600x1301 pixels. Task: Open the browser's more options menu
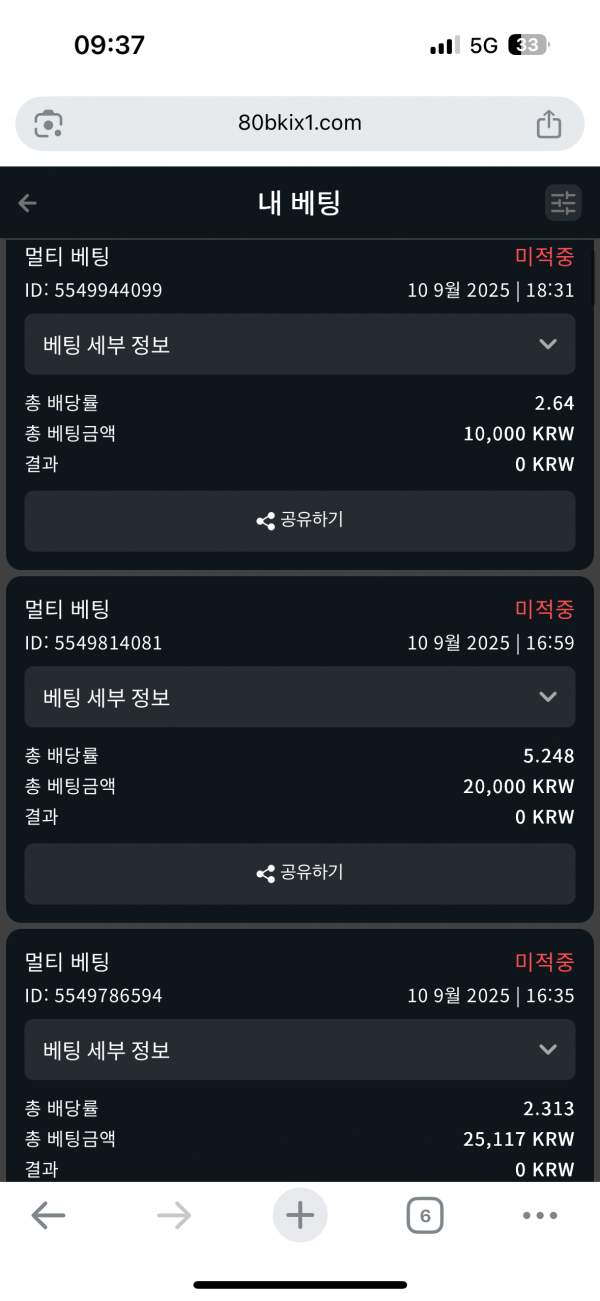(x=540, y=1216)
